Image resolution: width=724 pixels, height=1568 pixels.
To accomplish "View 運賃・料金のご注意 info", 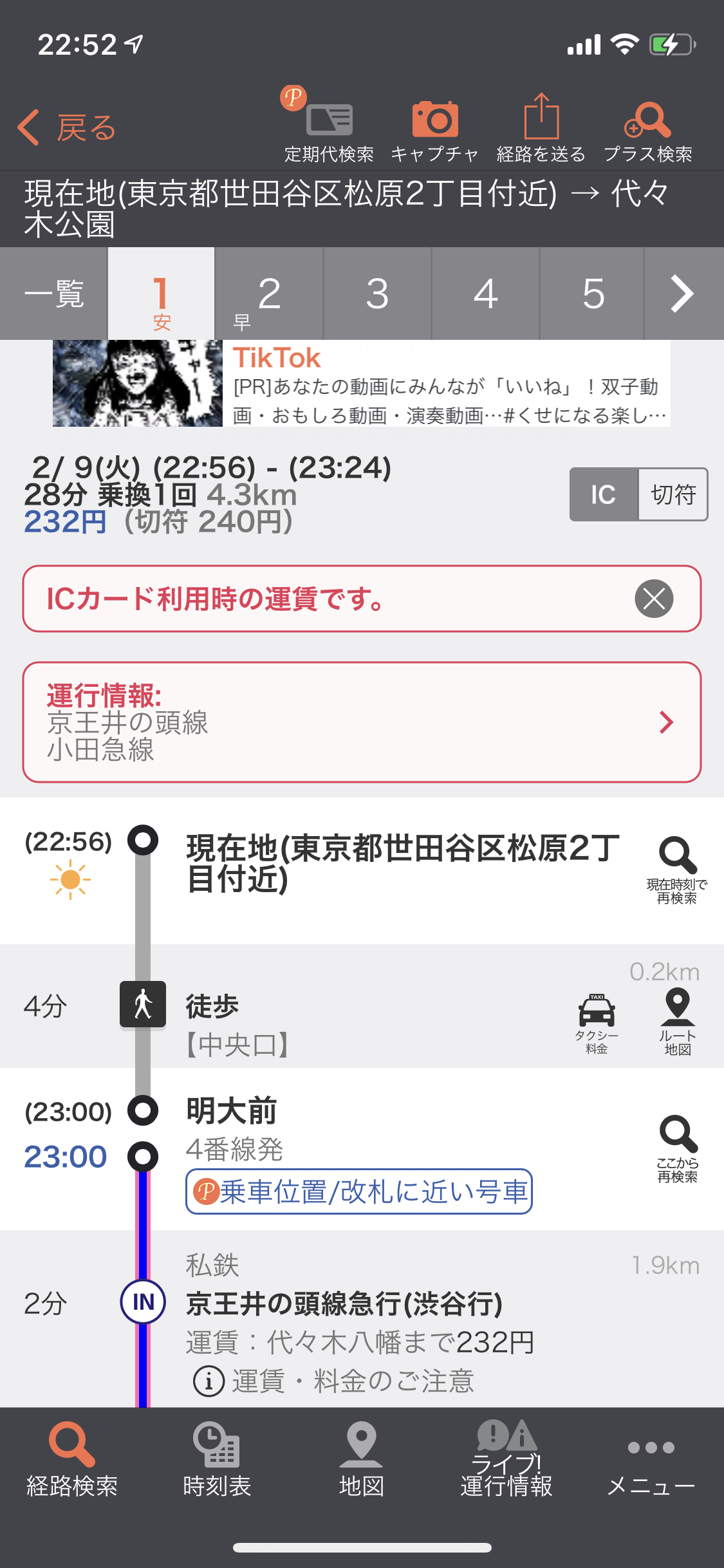I will pyautogui.click(x=334, y=1381).
